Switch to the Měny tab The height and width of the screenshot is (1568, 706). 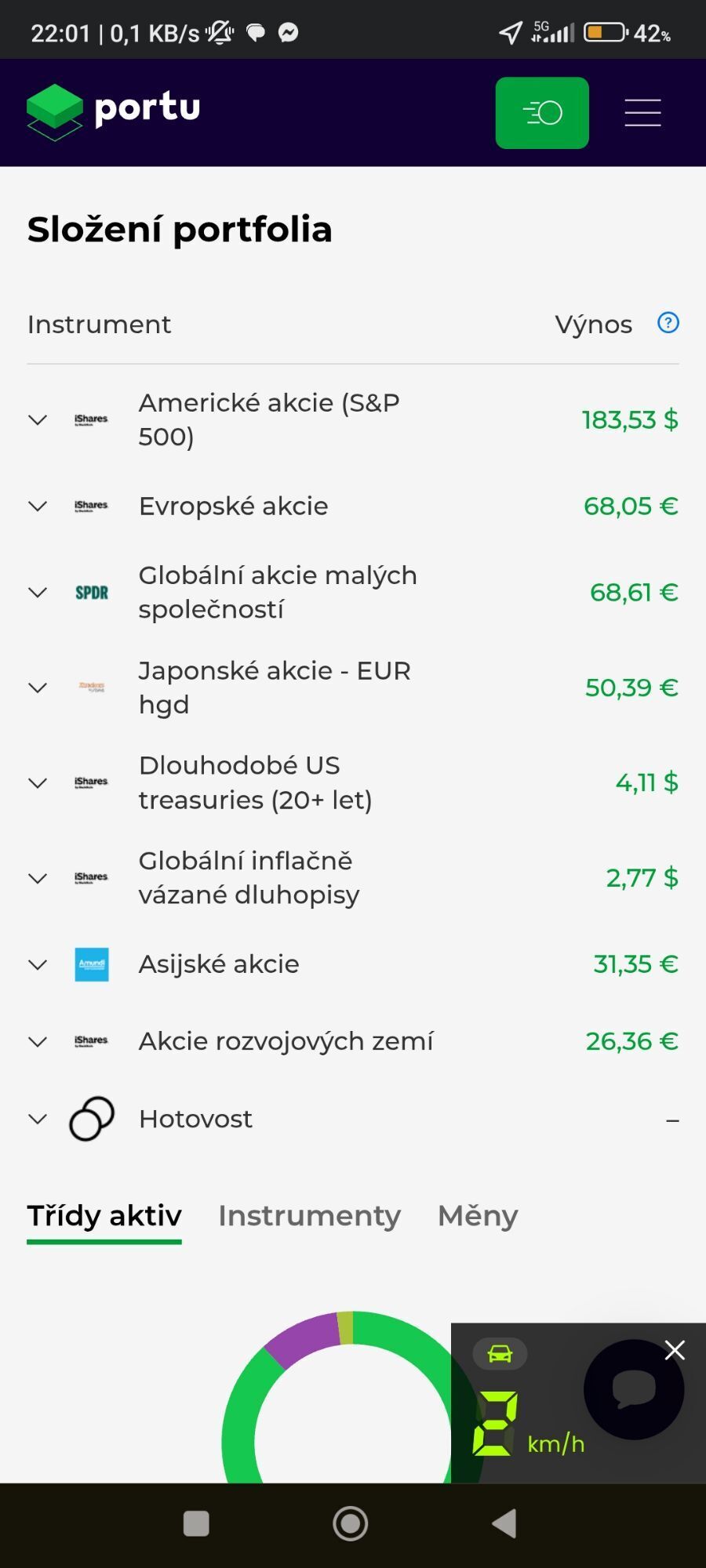pyautogui.click(x=478, y=1216)
